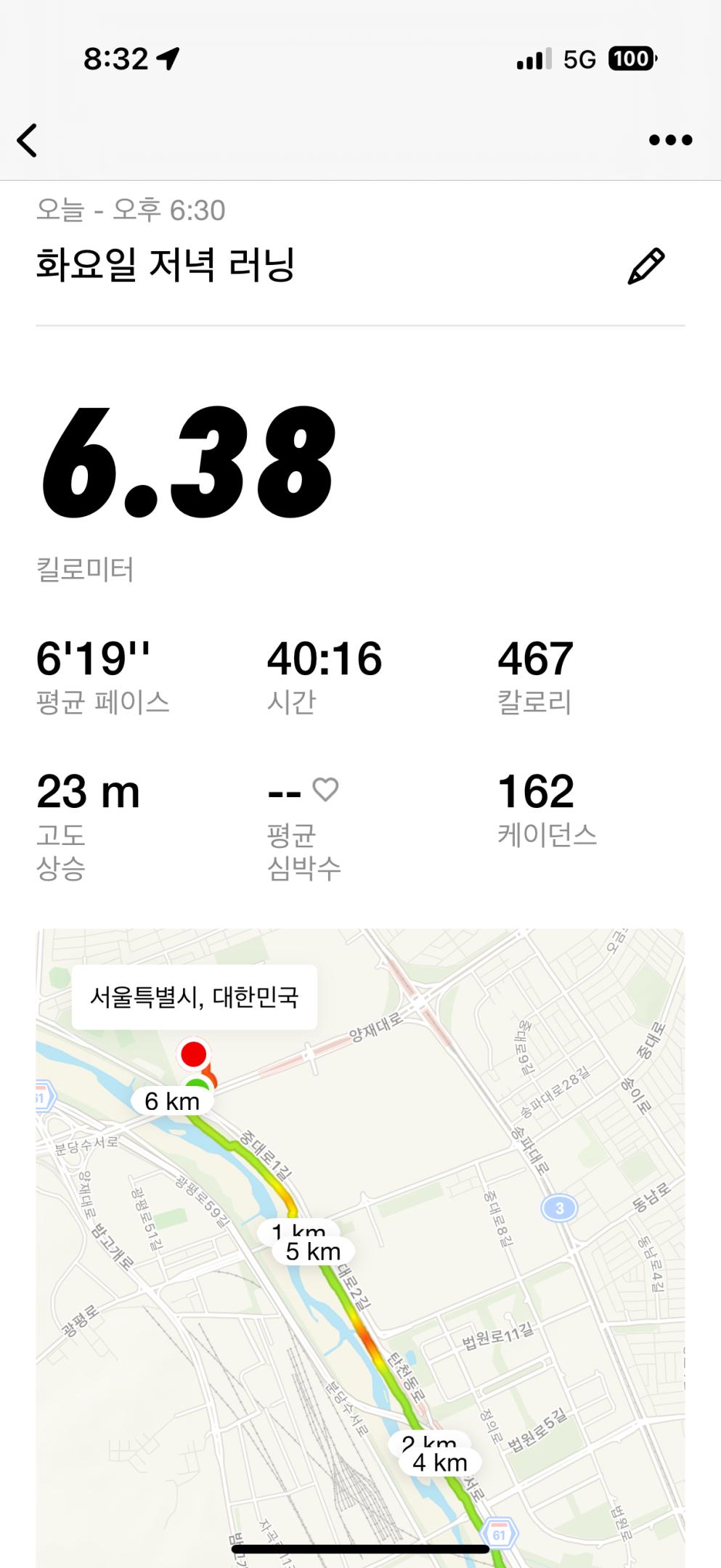Open the three-dot more options menu
721x1568 pixels.
pos(670,140)
